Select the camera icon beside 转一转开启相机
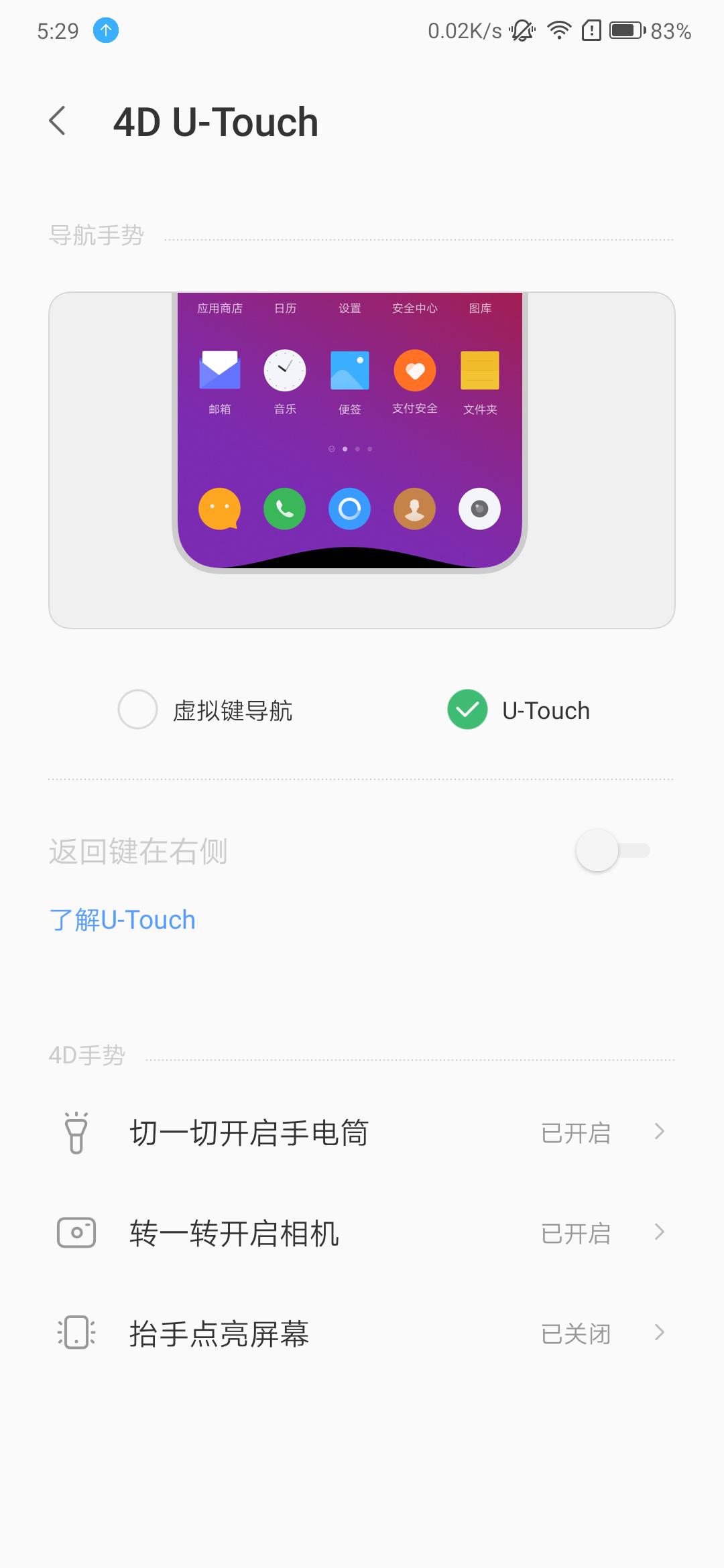 click(75, 1233)
